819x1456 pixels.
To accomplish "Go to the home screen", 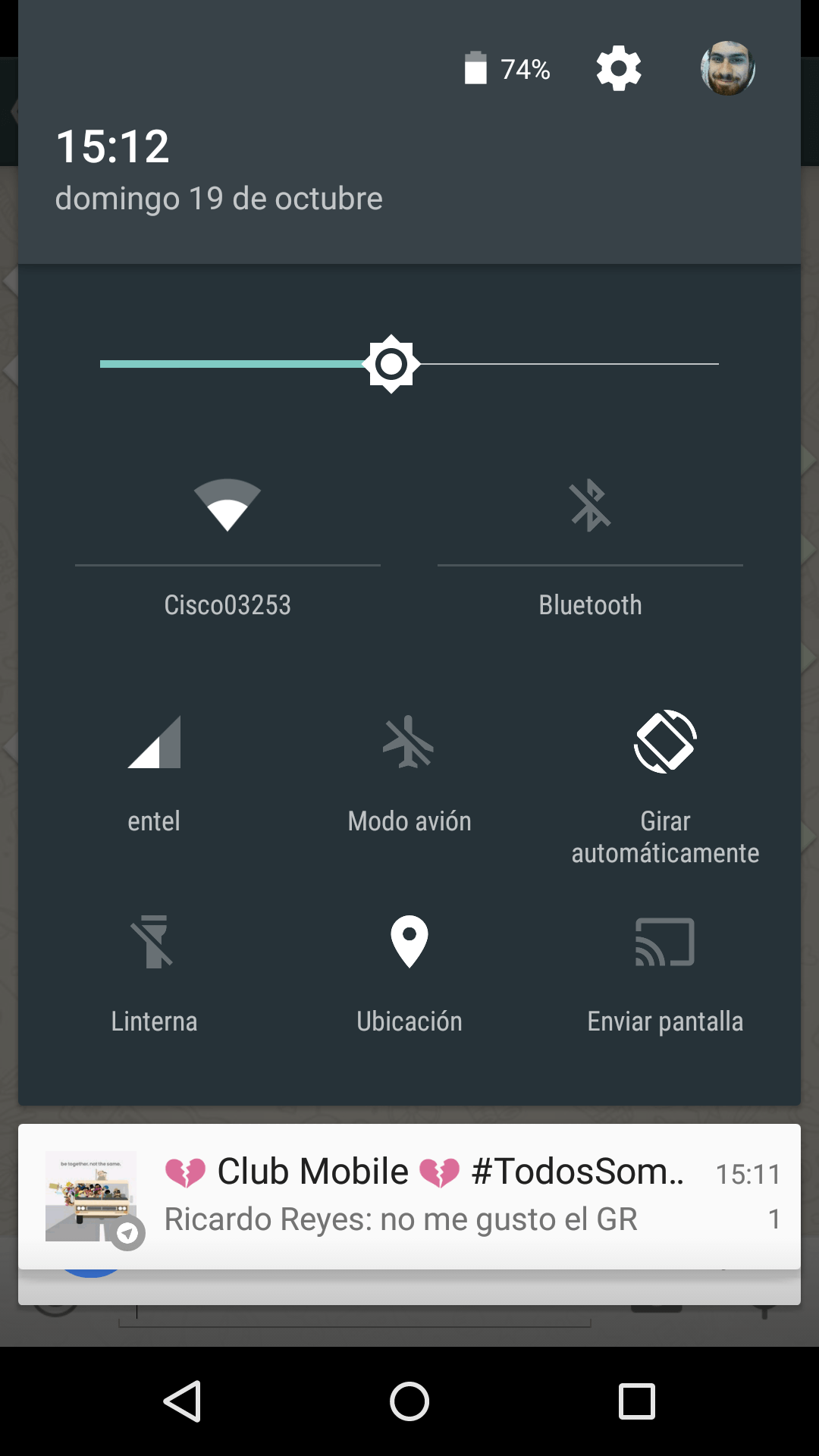I will 409,1401.
